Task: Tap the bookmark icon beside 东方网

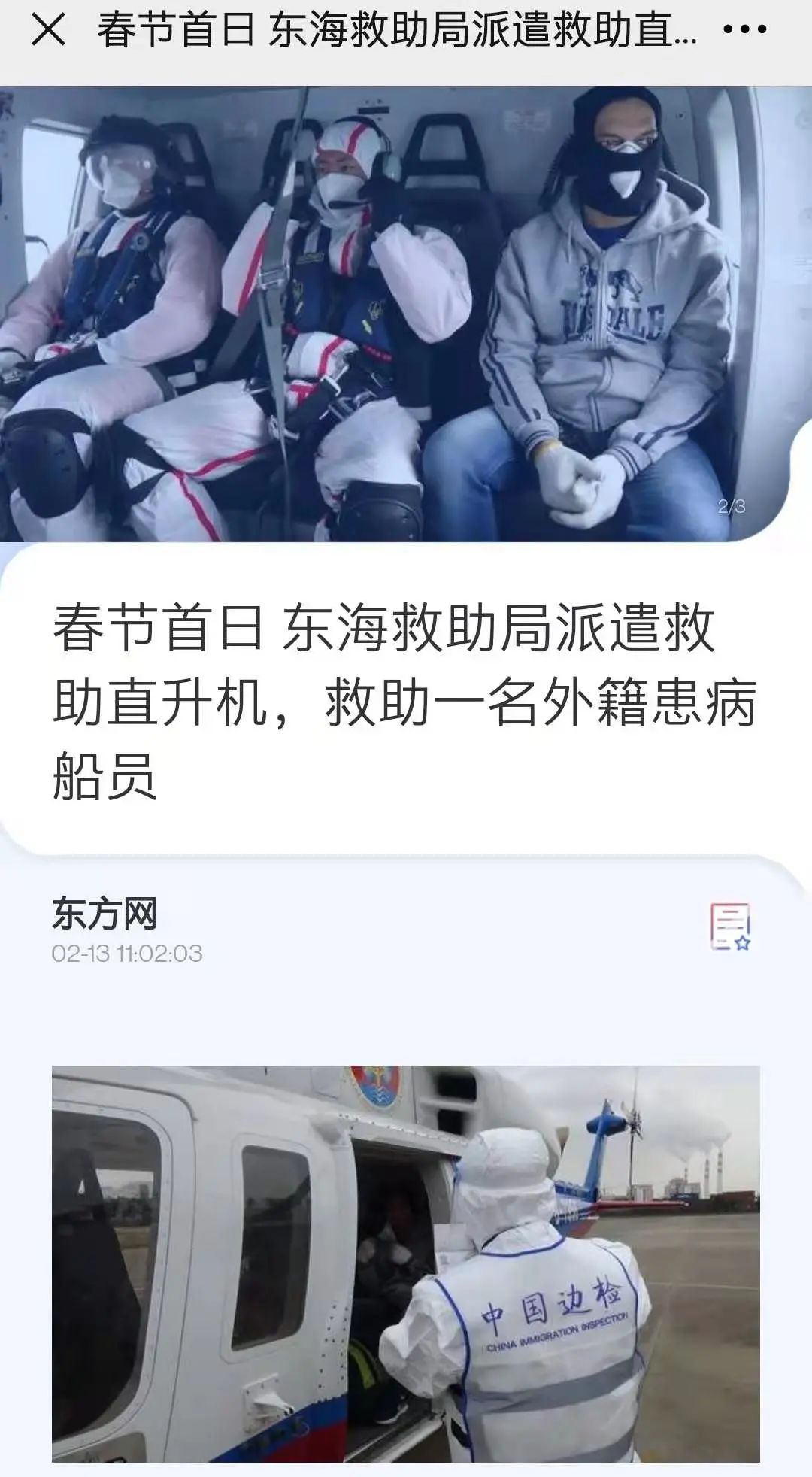Action: [x=730, y=927]
